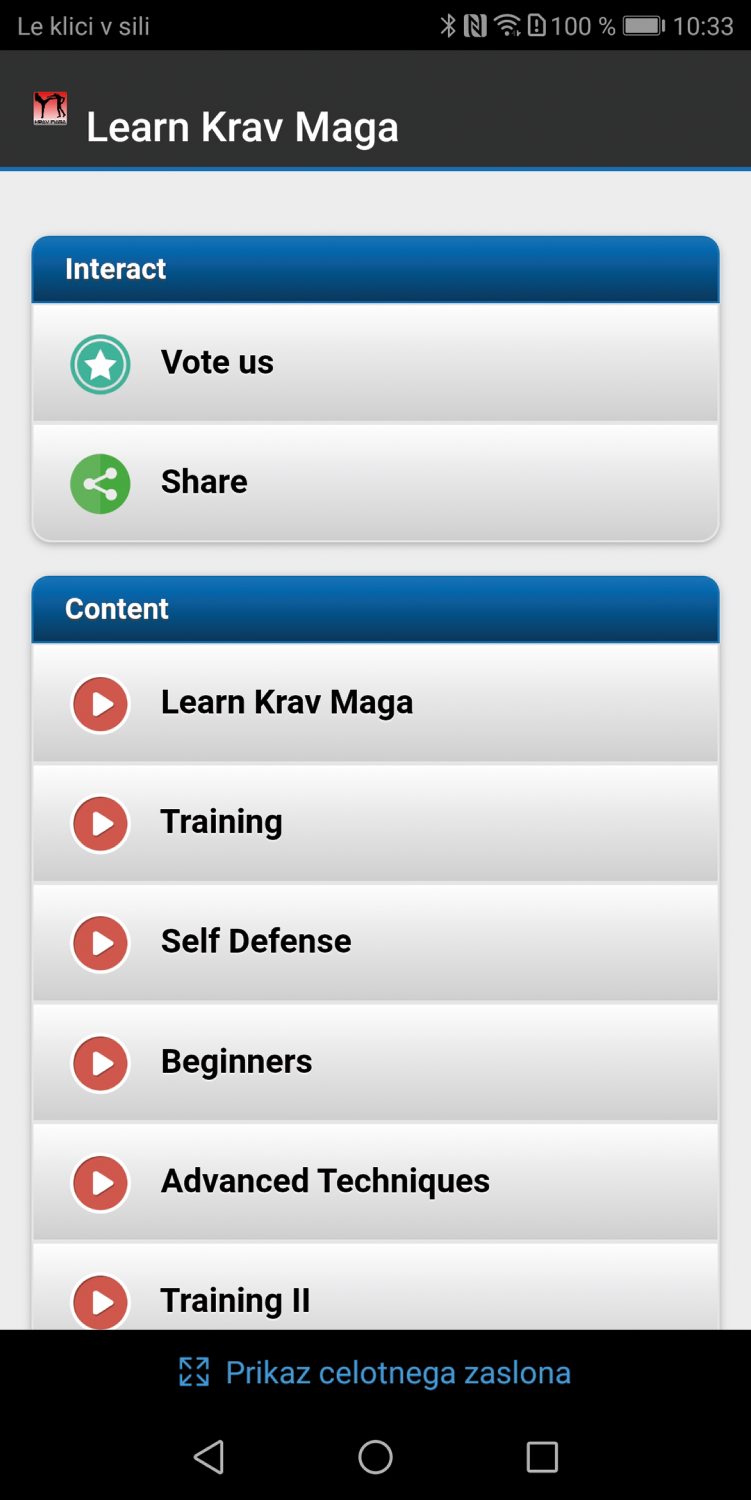
Task: Open the Share row
Action: [375, 482]
